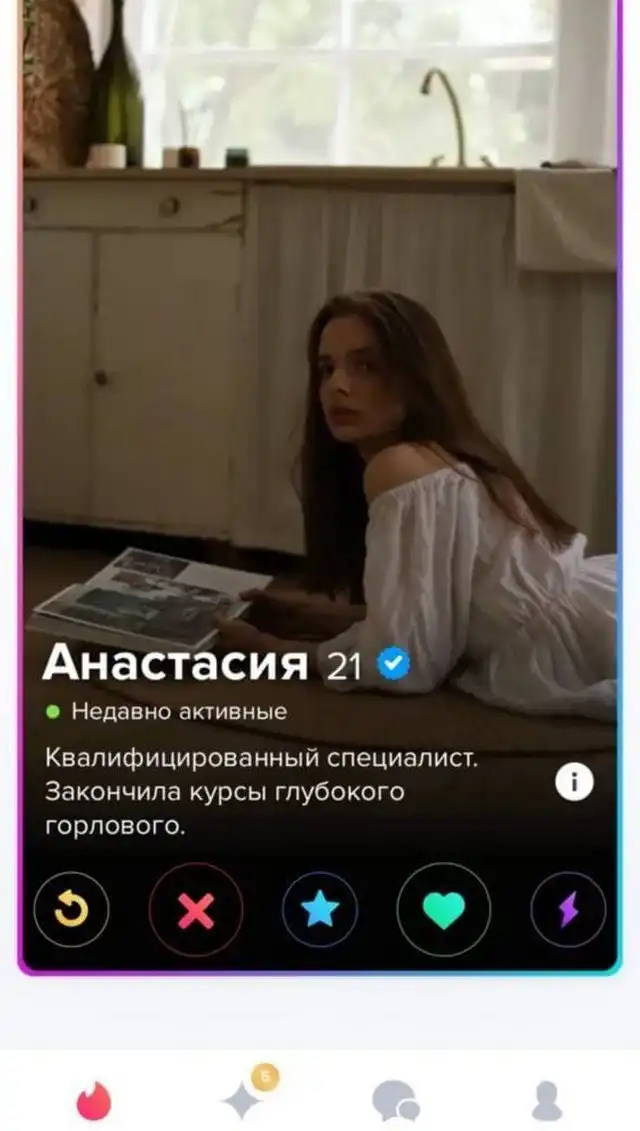Viewport: 640px width, 1131px height.
Task: Go to the messages tab
Action: point(395,1100)
